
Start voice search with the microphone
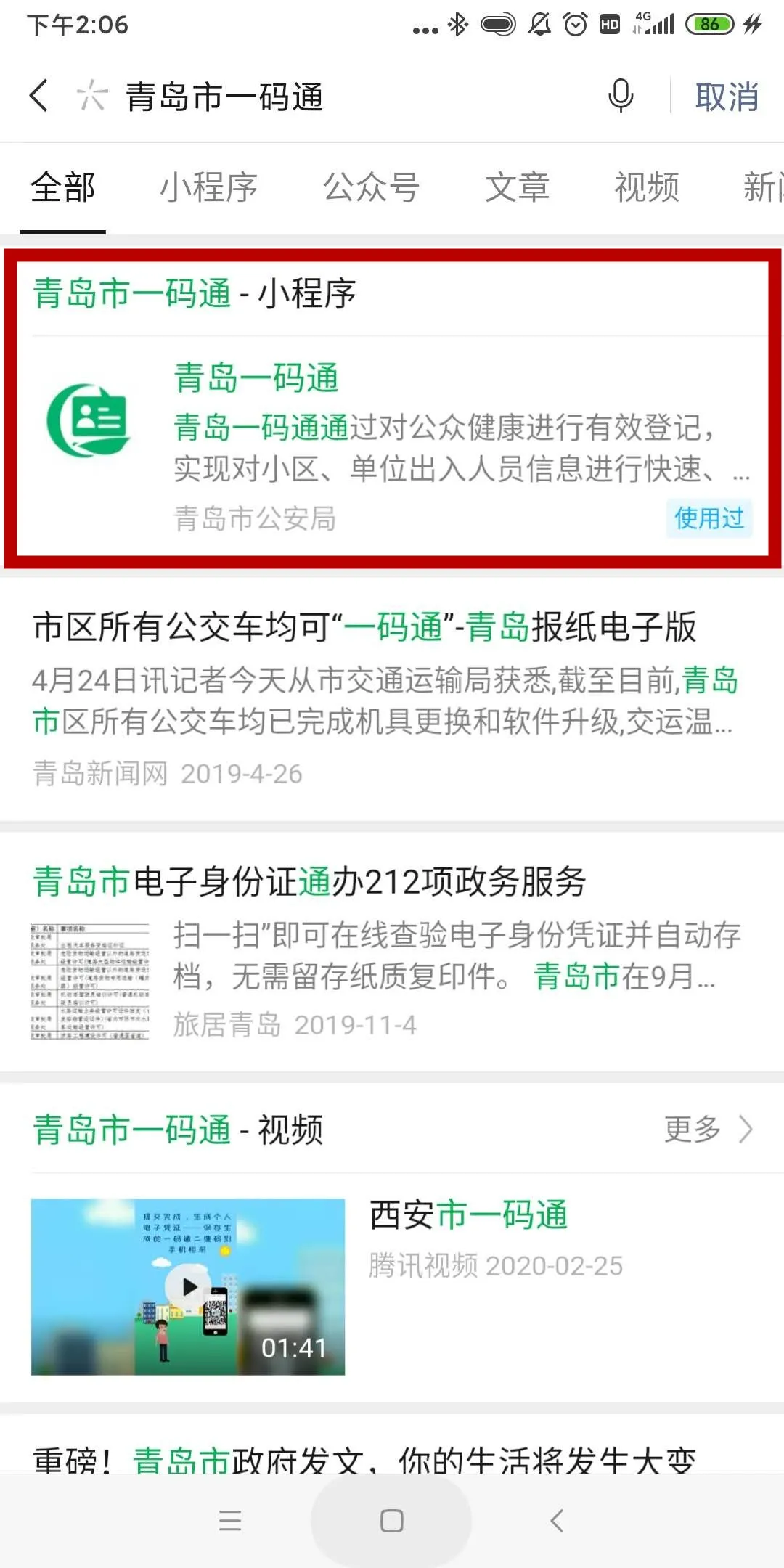point(621,97)
